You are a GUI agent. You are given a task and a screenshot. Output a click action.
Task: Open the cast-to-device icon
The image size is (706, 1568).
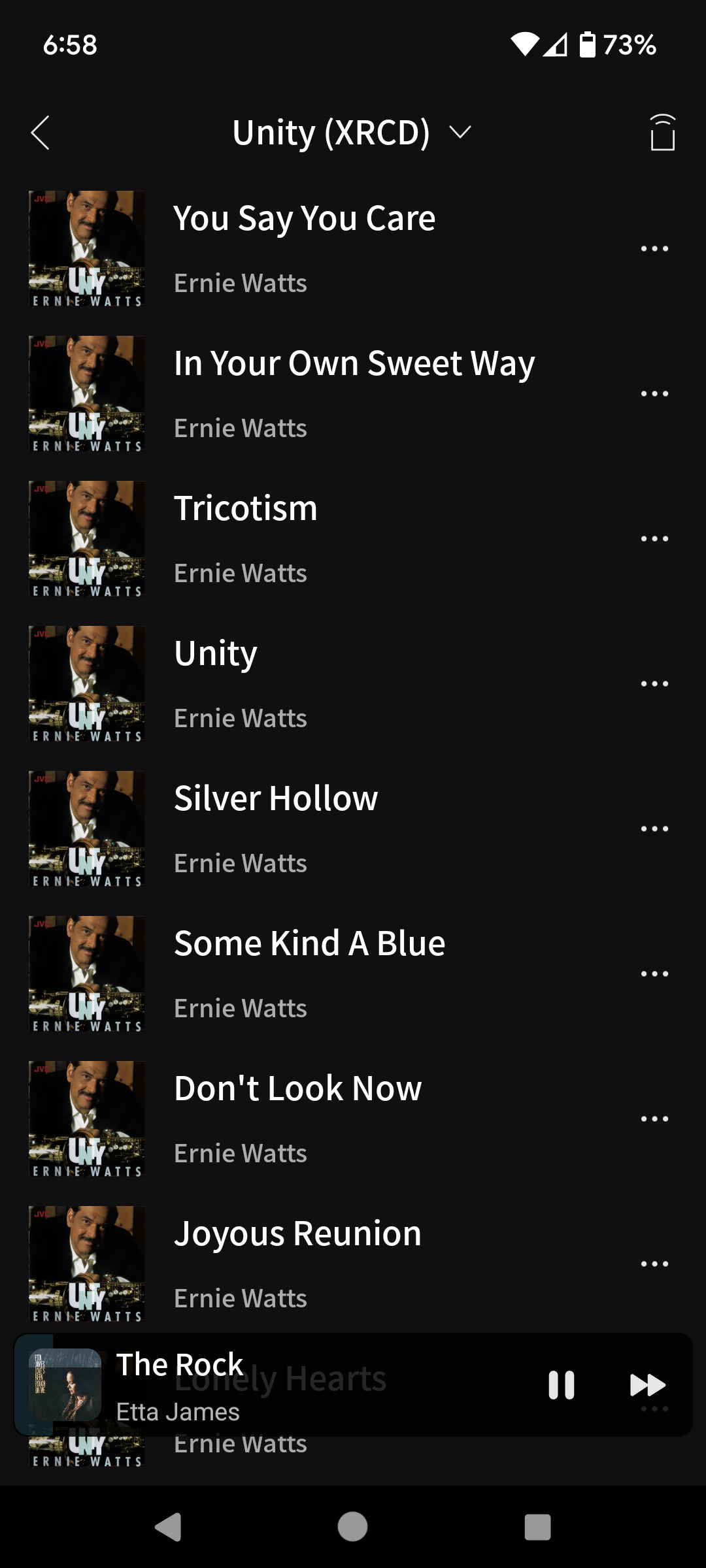tap(662, 133)
